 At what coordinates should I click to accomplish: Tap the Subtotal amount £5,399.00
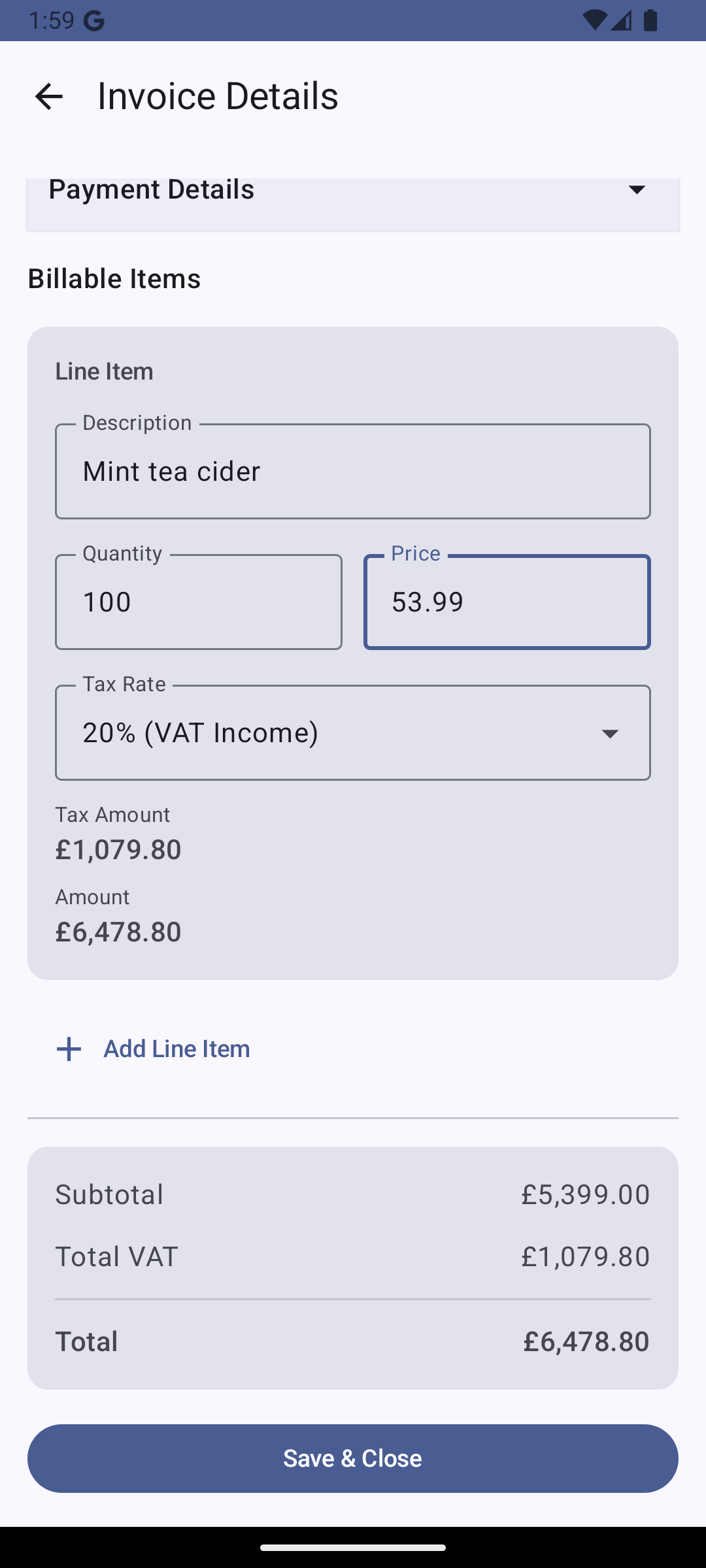pyautogui.click(x=585, y=1194)
